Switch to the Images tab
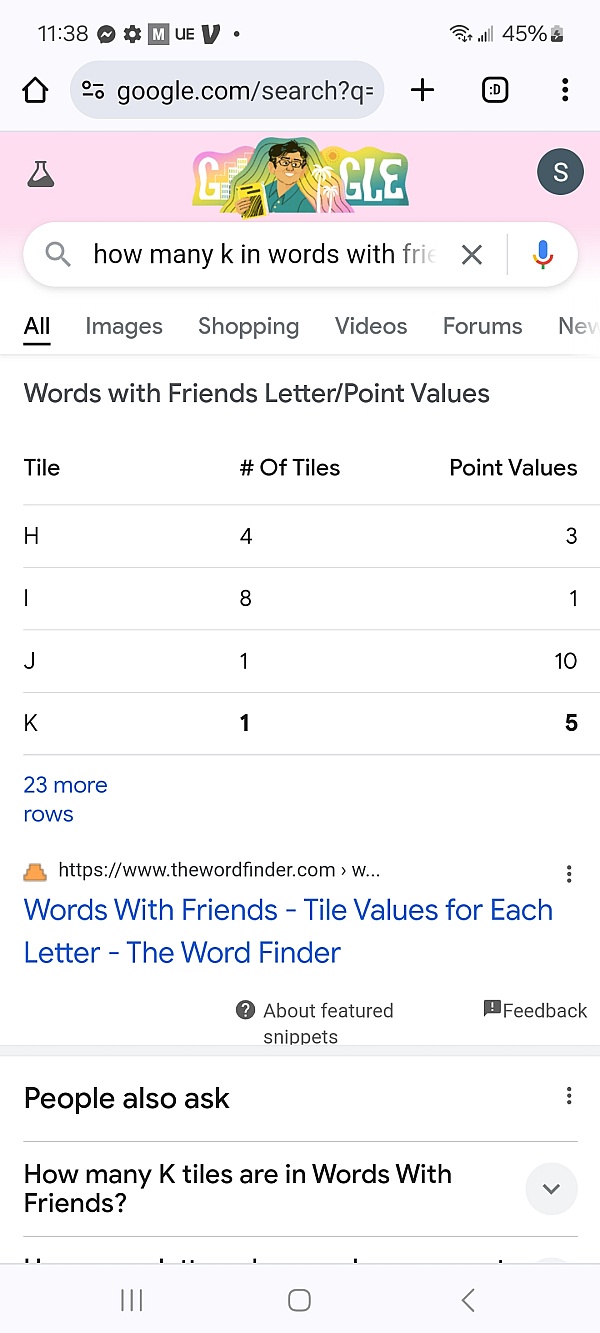This screenshot has width=600, height=1333. [124, 326]
